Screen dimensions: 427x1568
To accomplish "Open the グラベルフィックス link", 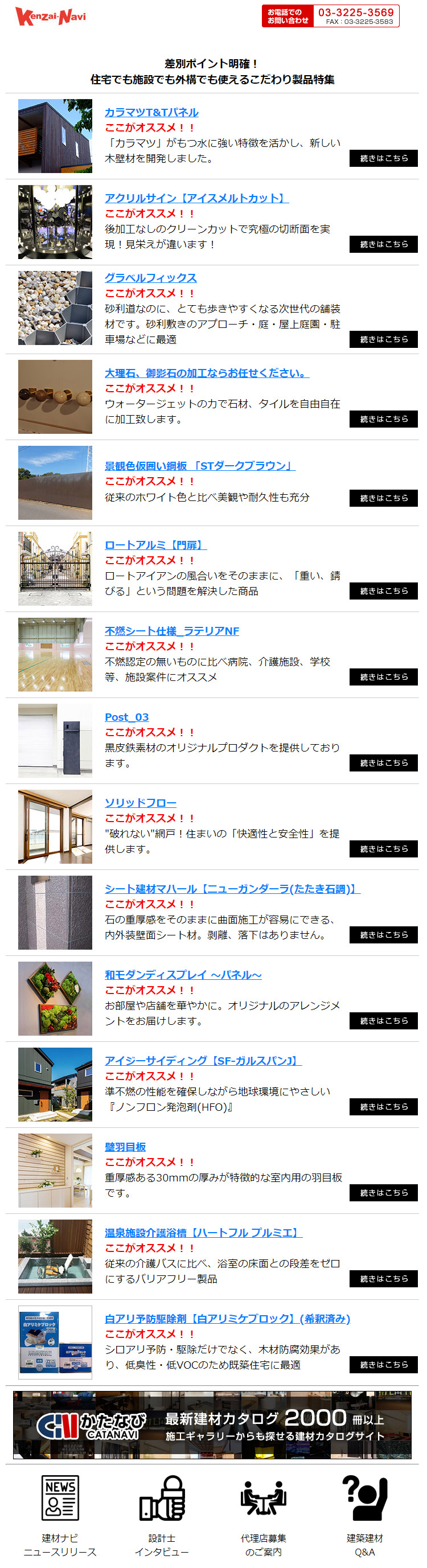I will (150, 278).
